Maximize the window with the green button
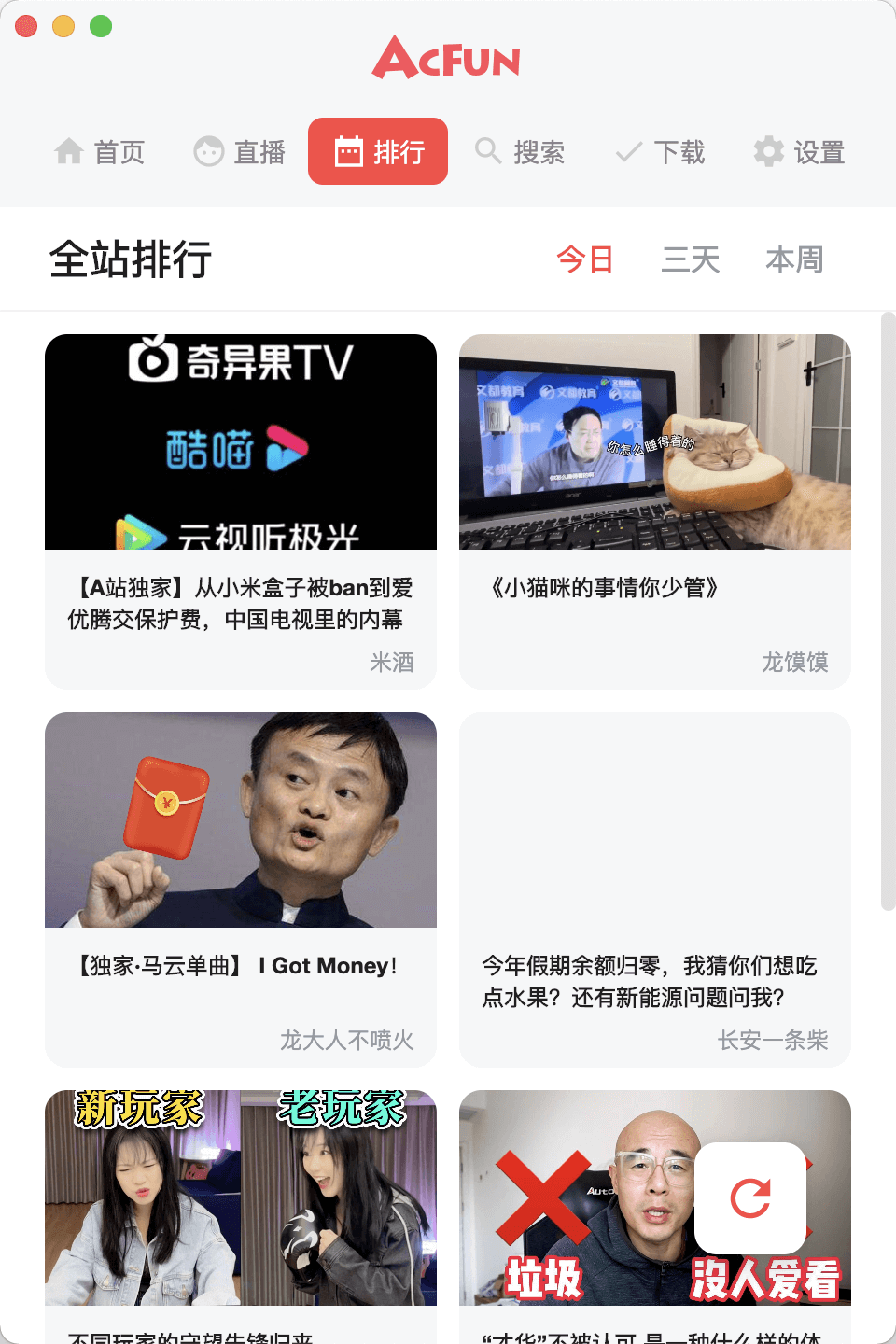This screenshot has width=896, height=1344. point(101,26)
